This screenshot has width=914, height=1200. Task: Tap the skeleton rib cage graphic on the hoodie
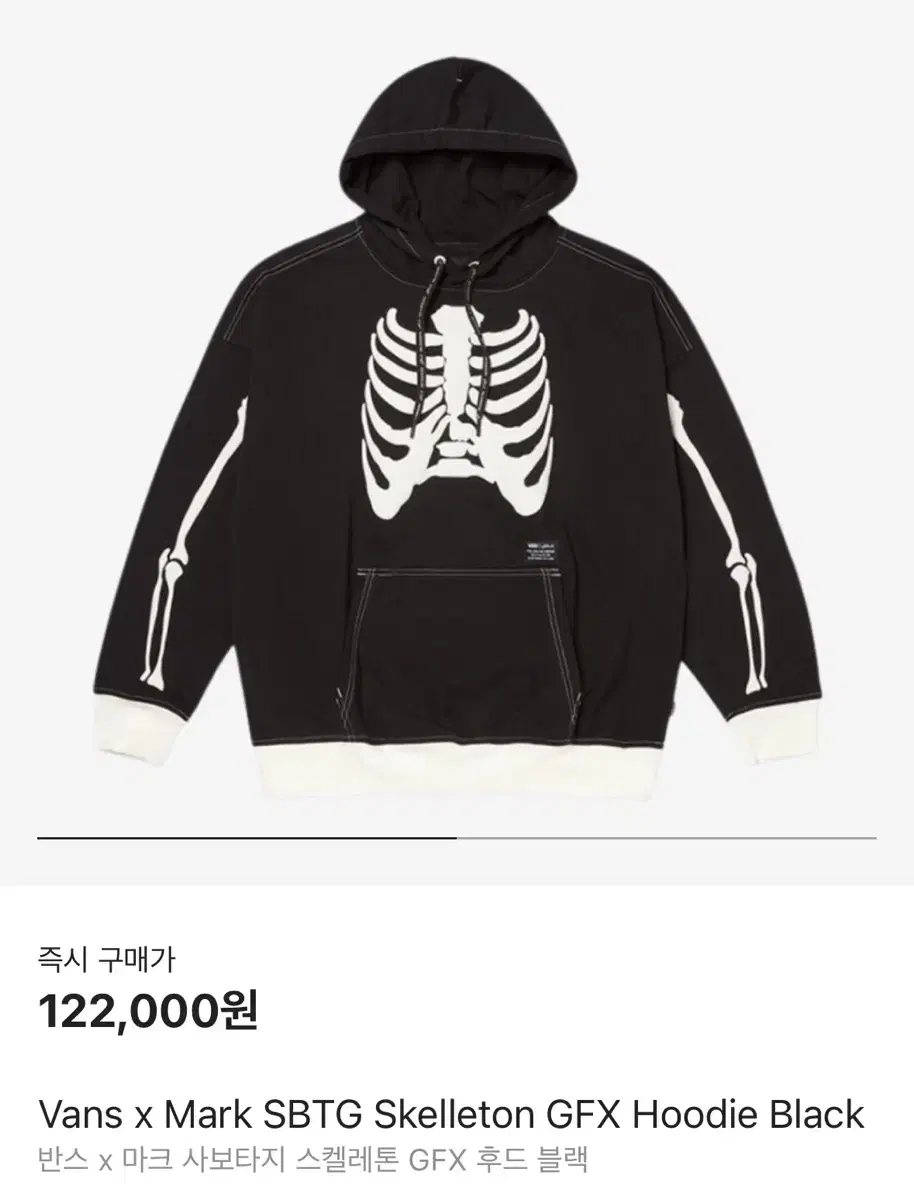click(x=460, y=410)
